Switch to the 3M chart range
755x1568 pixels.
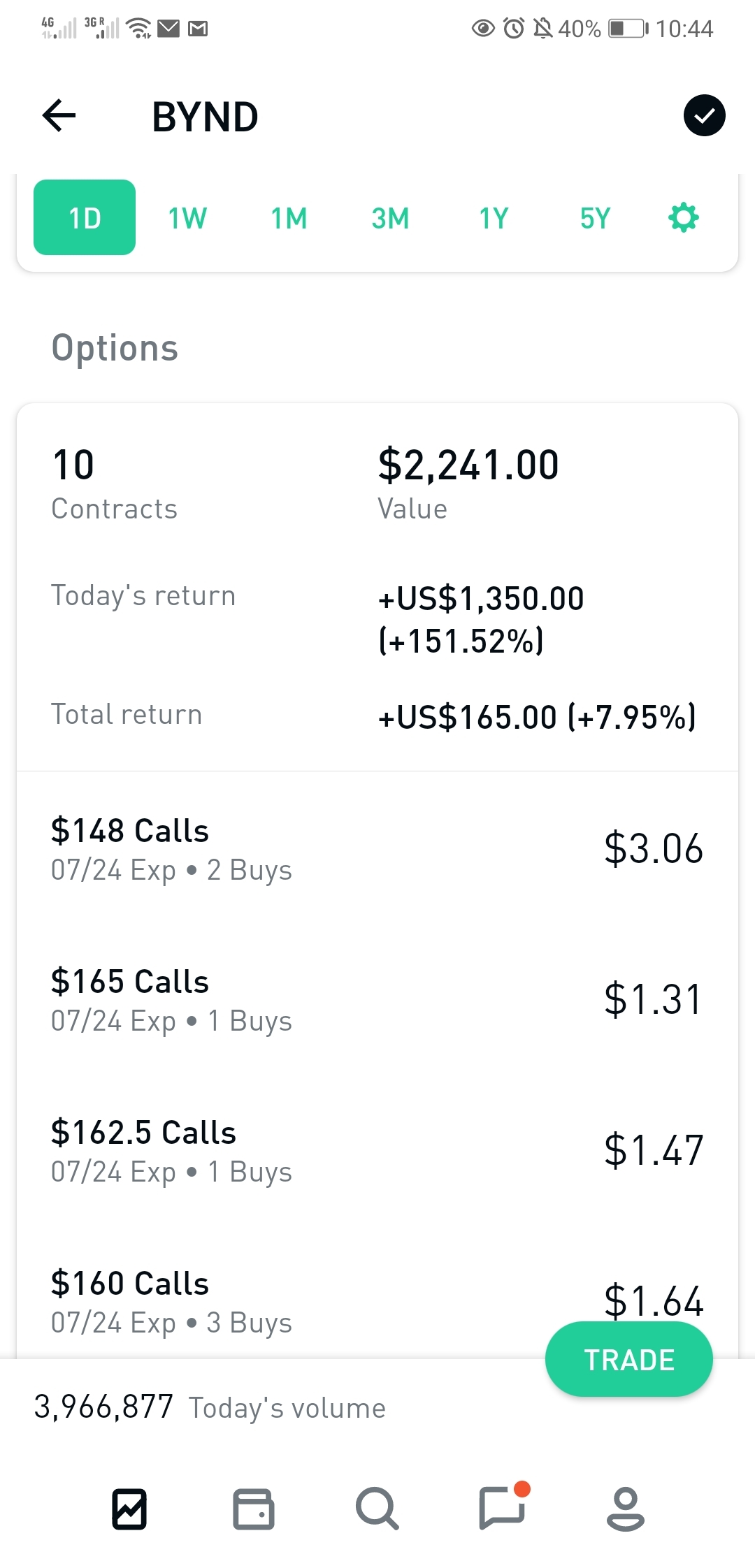[390, 218]
